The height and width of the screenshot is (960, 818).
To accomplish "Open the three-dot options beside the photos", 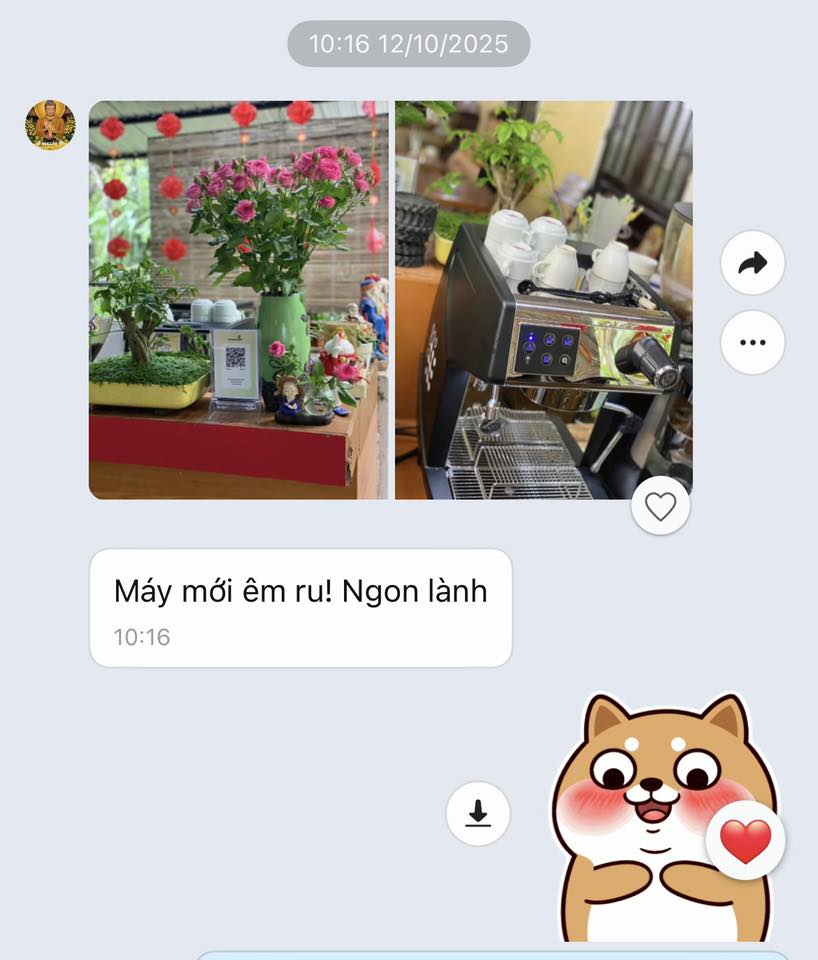I will point(752,342).
